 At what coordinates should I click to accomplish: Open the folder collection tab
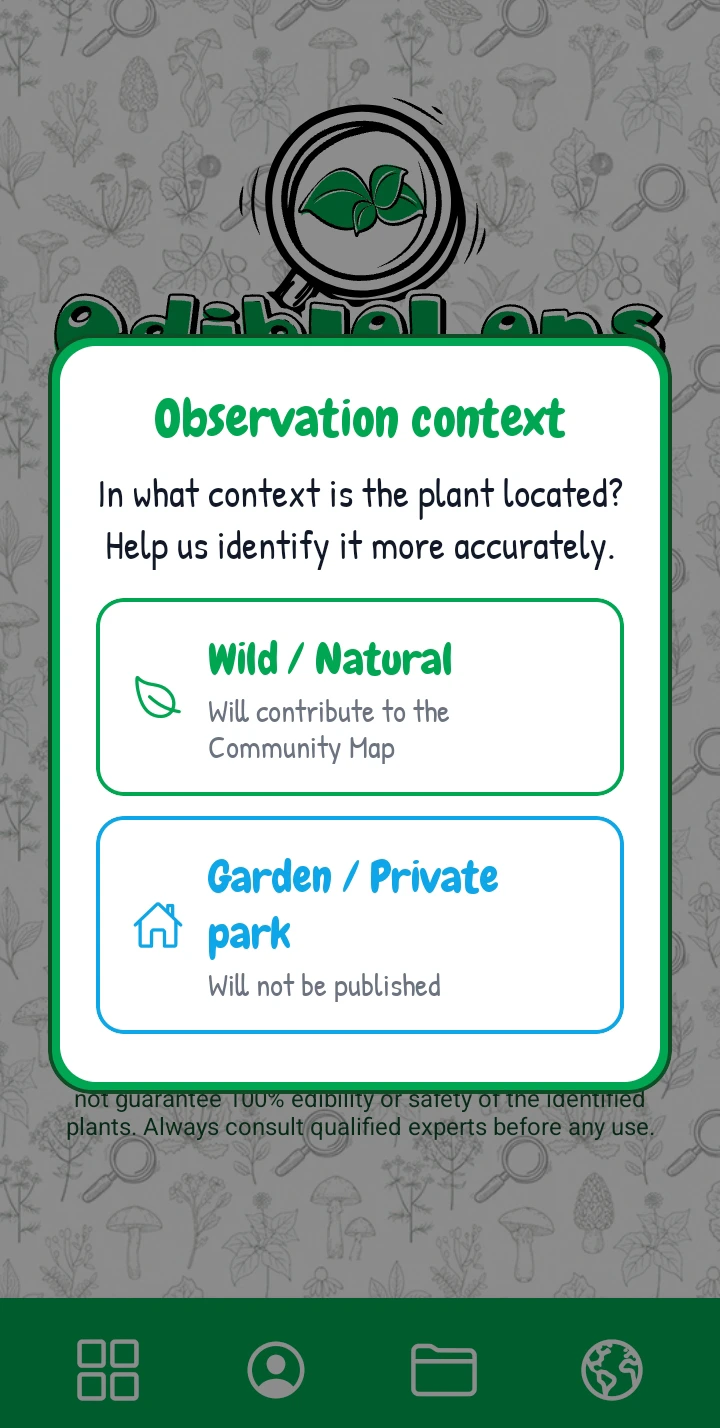coord(444,1369)
